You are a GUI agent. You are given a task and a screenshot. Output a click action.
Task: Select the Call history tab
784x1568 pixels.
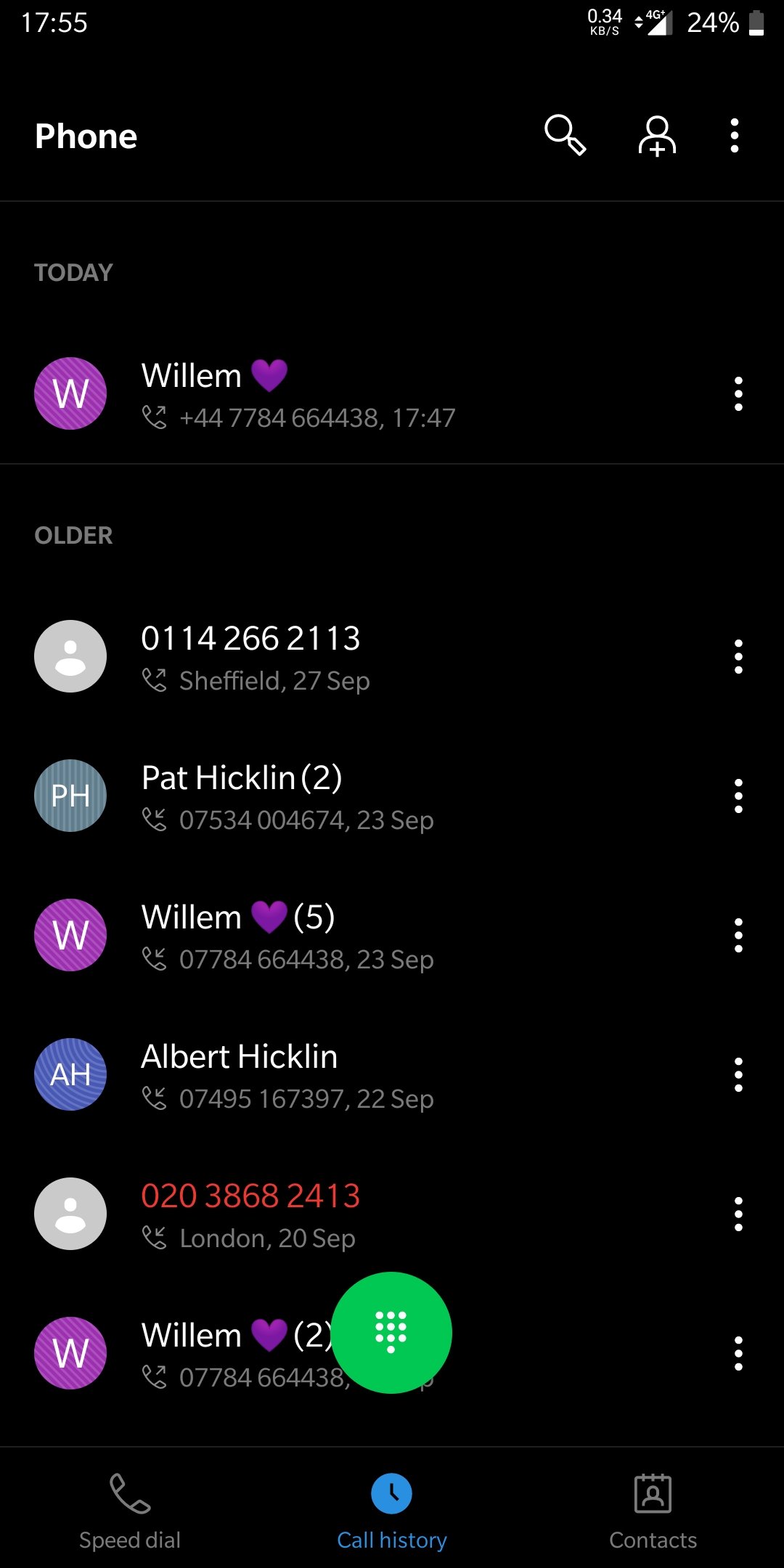click(x=391, y=1511)
